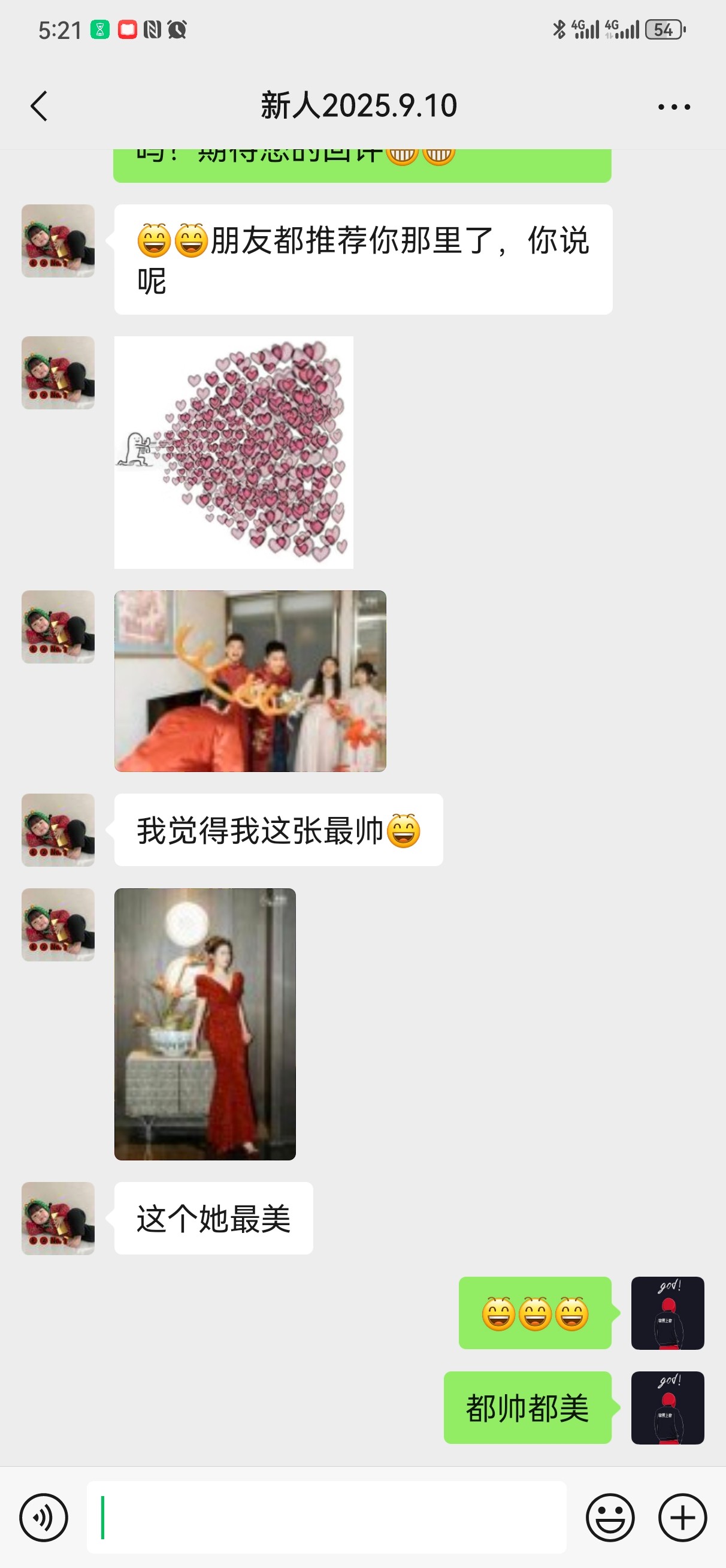
Task: View the hearts sticker image
Action: pos(234,453)
